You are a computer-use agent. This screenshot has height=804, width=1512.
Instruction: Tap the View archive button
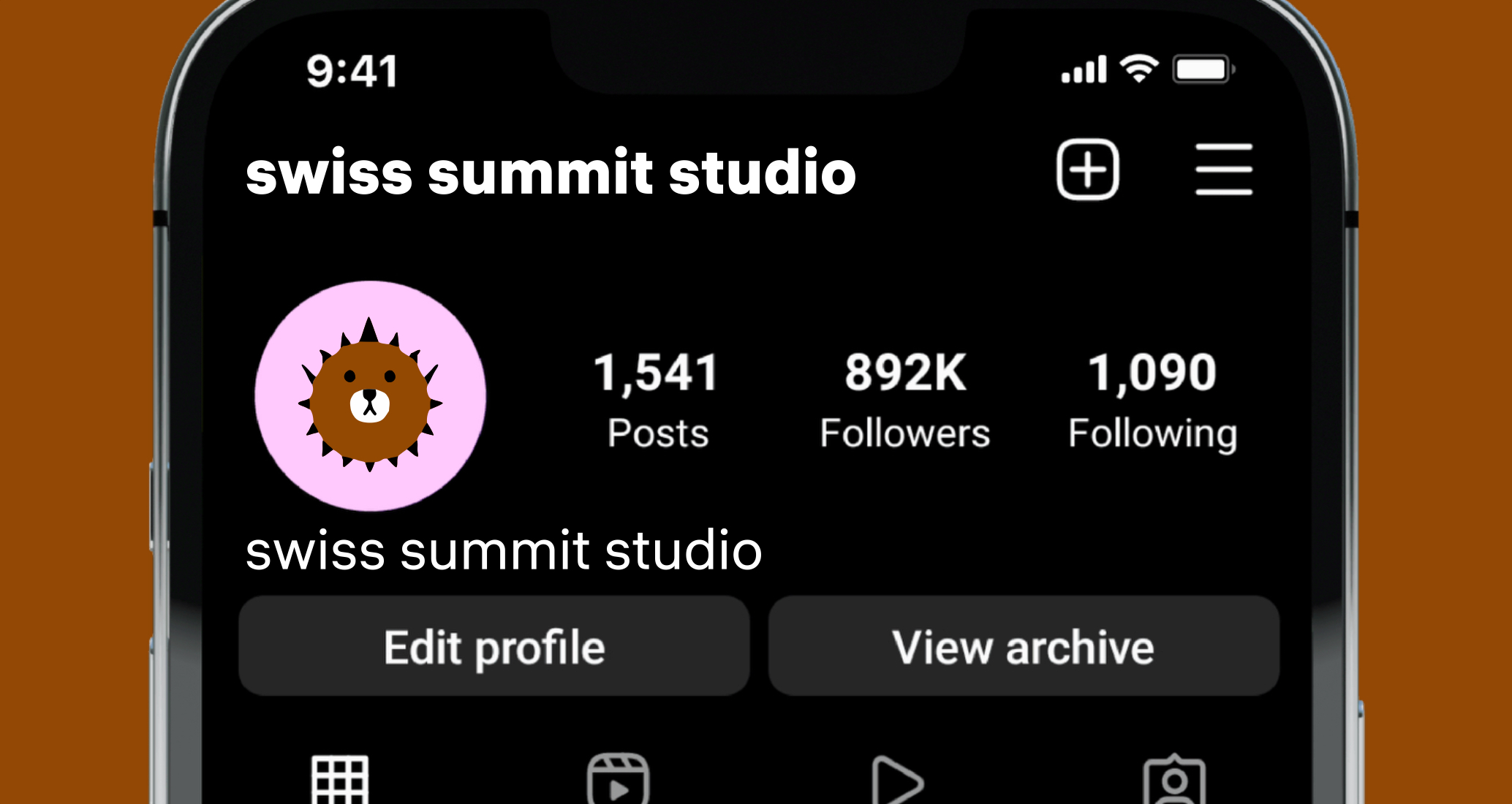(x=1024, y=646)
